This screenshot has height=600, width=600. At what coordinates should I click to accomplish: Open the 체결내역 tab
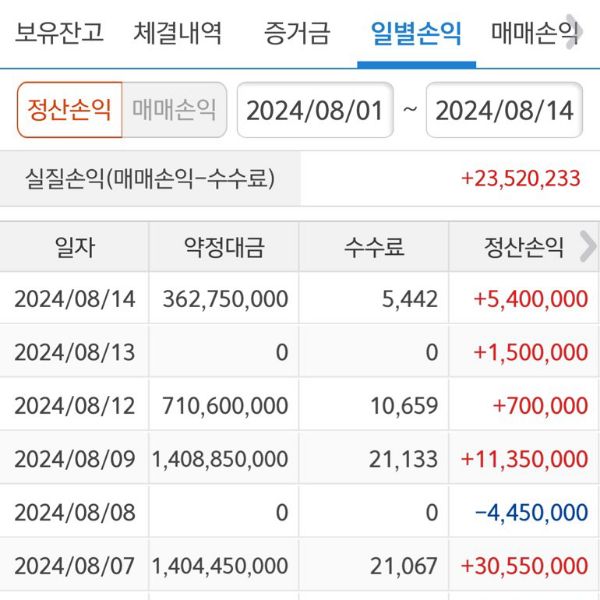pyautogui.click(x=178, y=35)
